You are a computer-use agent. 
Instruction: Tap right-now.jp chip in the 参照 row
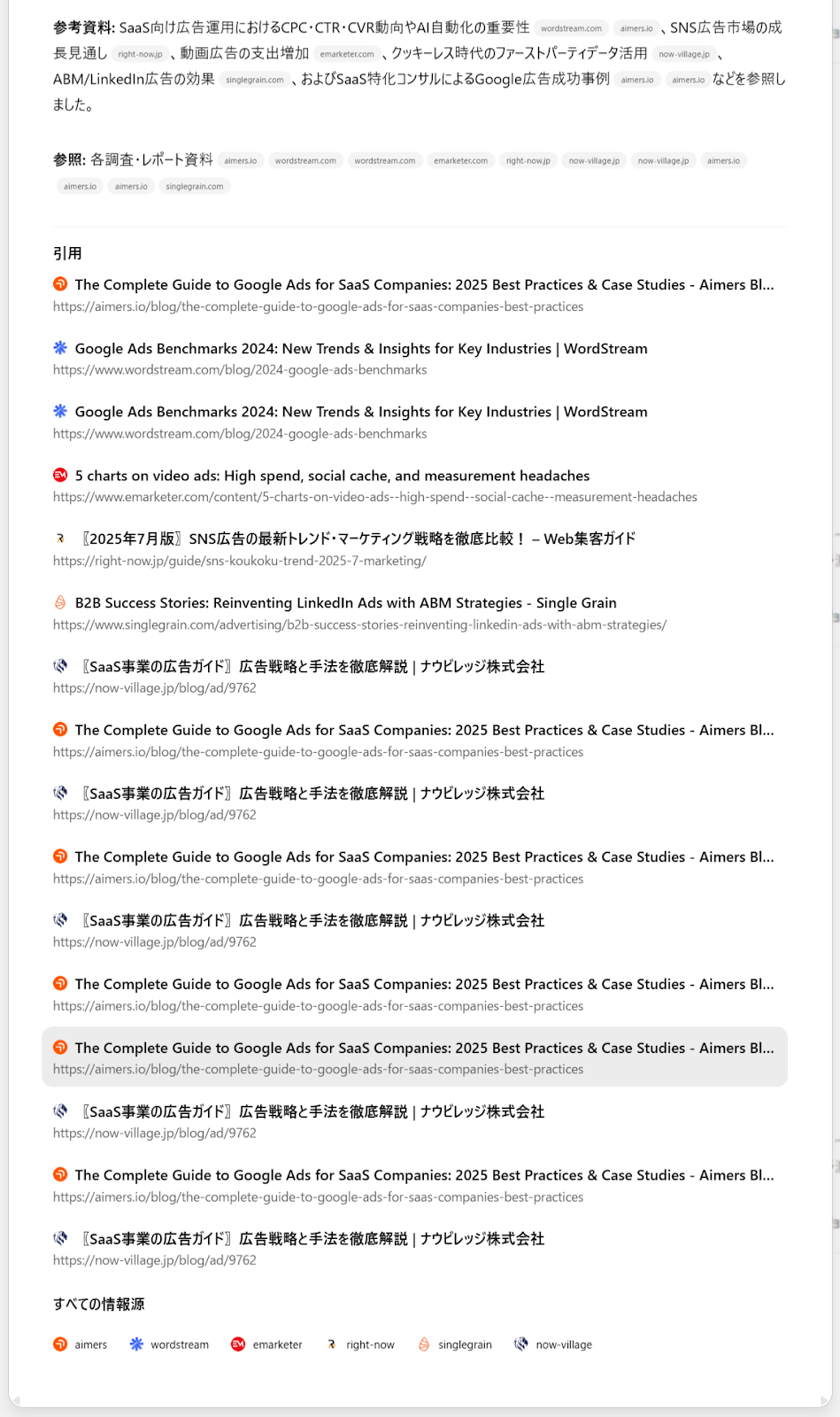point(528,160)
